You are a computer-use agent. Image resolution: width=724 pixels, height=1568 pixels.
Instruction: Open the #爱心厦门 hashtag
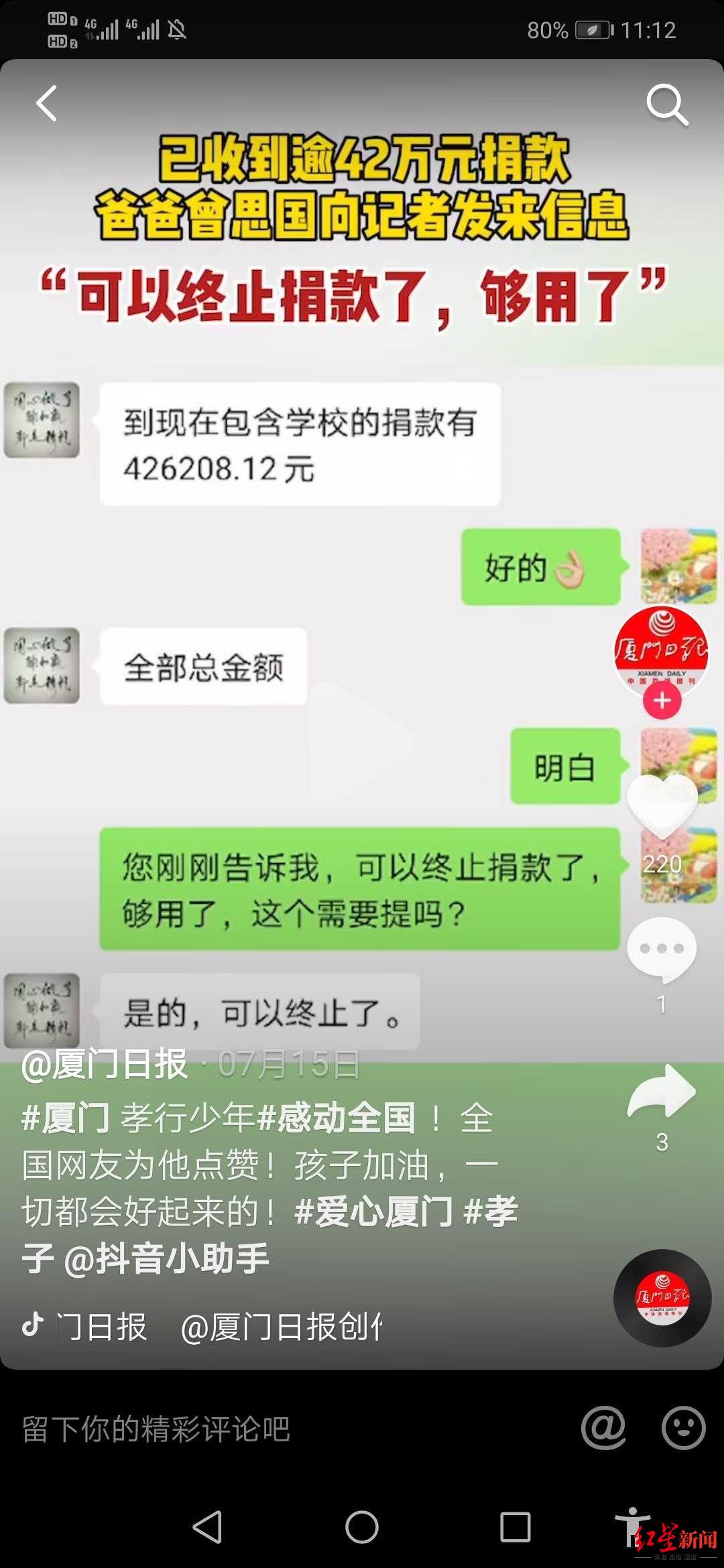[x=373, y=1212]
